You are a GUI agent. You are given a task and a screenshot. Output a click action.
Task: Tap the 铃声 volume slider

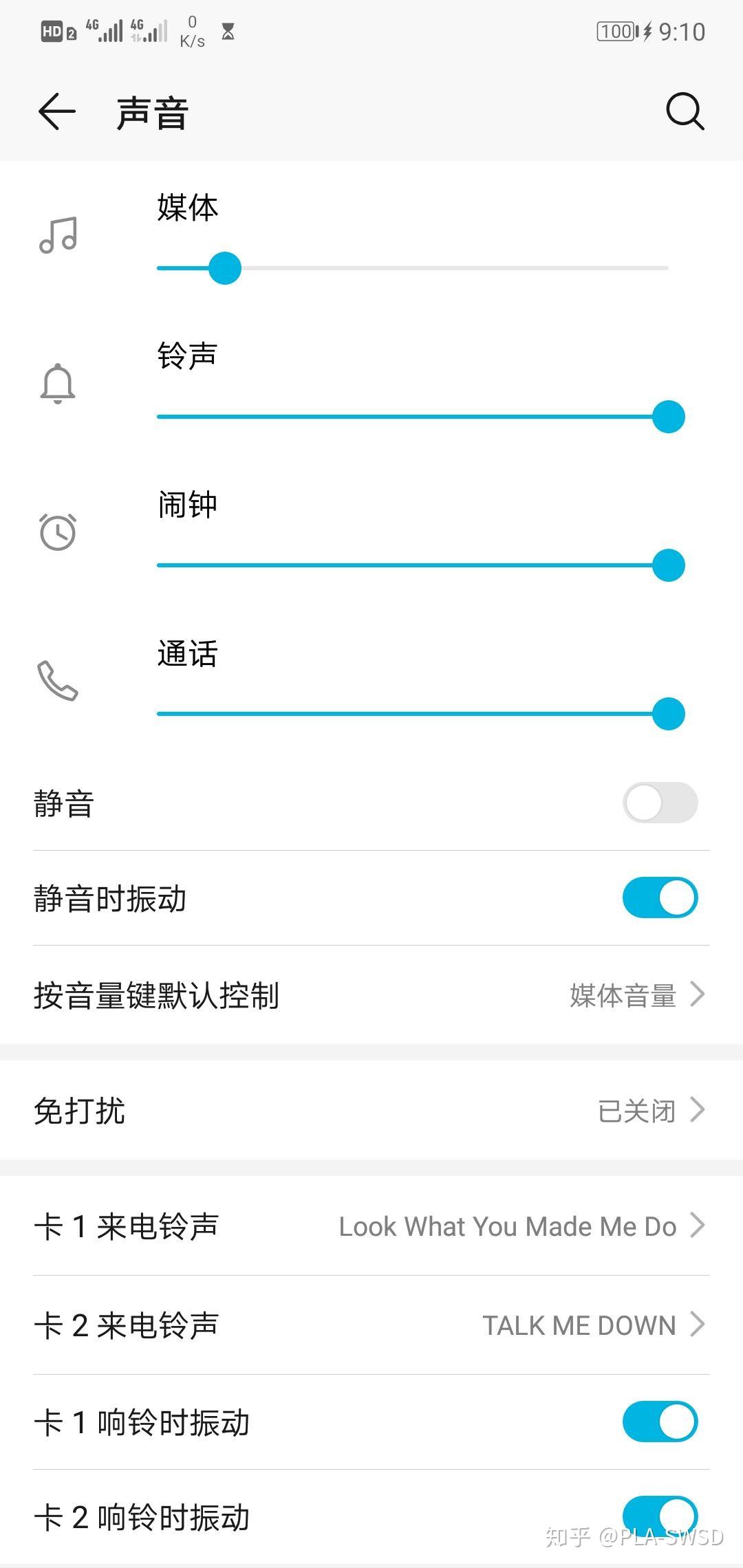click(x=413, y=417)
